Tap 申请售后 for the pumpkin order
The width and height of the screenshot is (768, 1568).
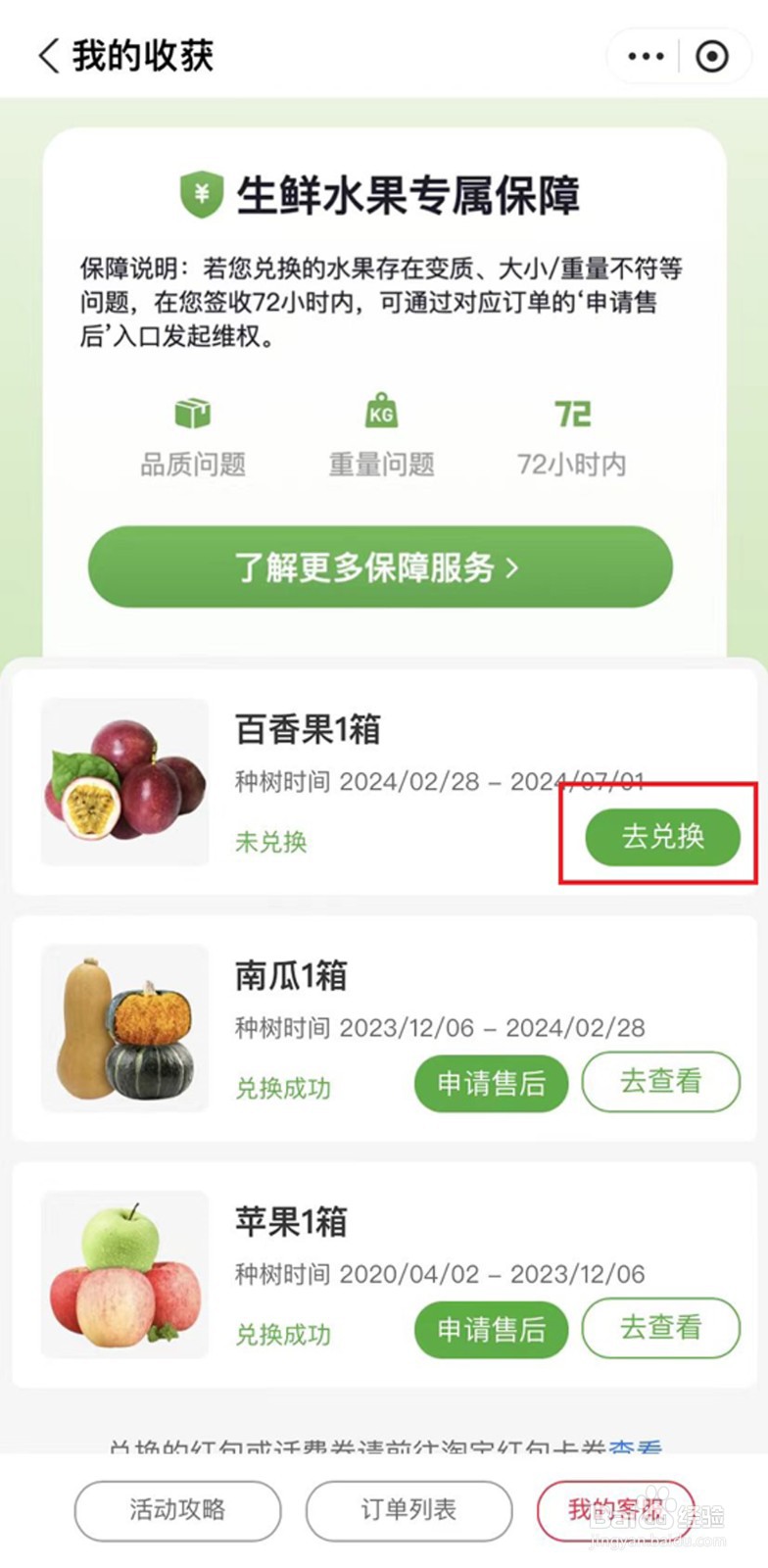(x=491, y=1083)
